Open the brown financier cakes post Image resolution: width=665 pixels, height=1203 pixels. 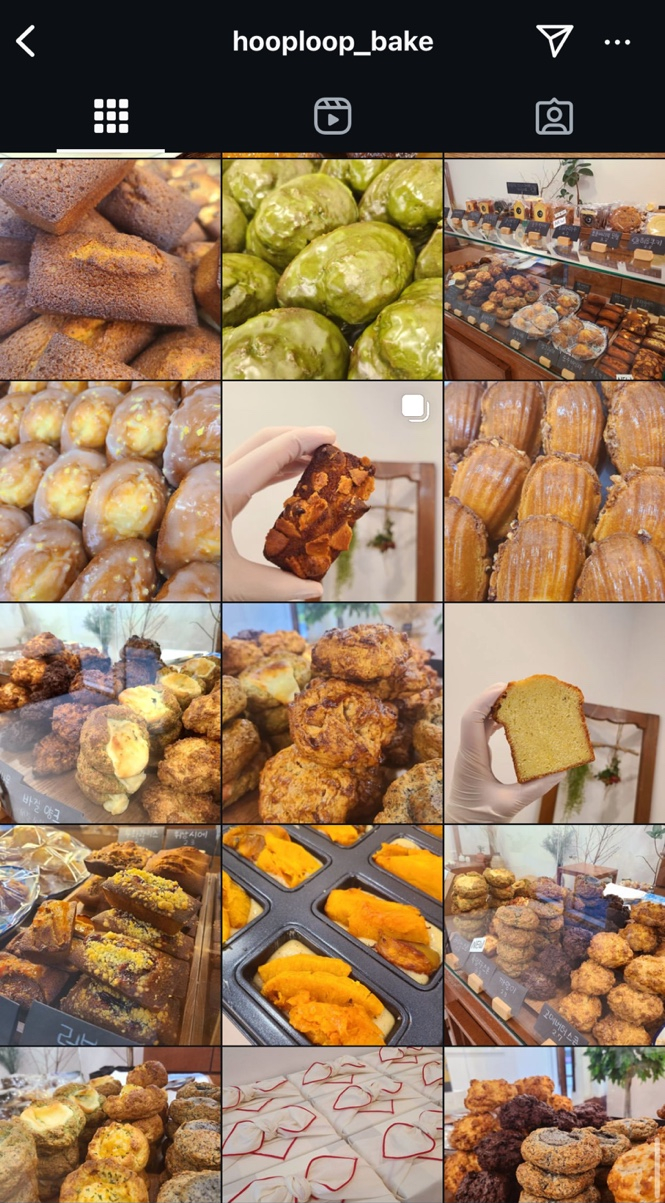click(110, 268)
